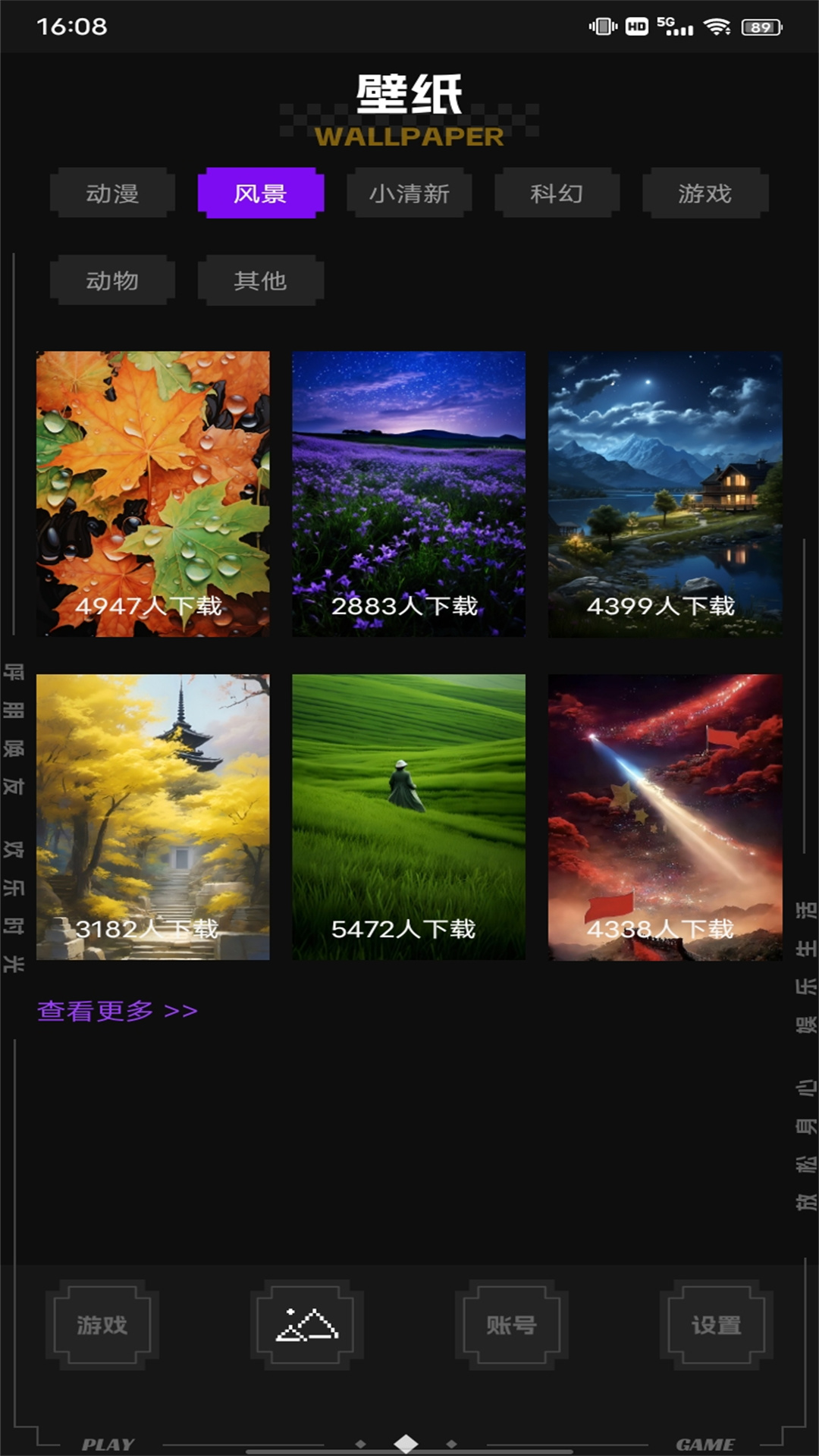Show the 其他 wallpaper category
This screenshot has width=819, height=1456.
260,281
